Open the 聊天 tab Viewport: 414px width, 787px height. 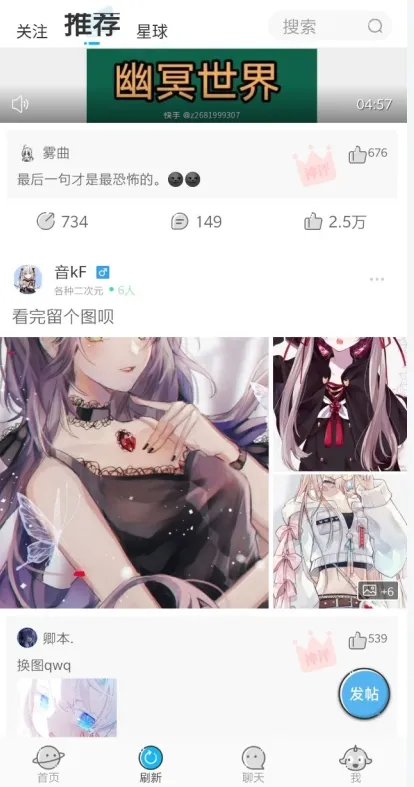[x=253, y=765]
